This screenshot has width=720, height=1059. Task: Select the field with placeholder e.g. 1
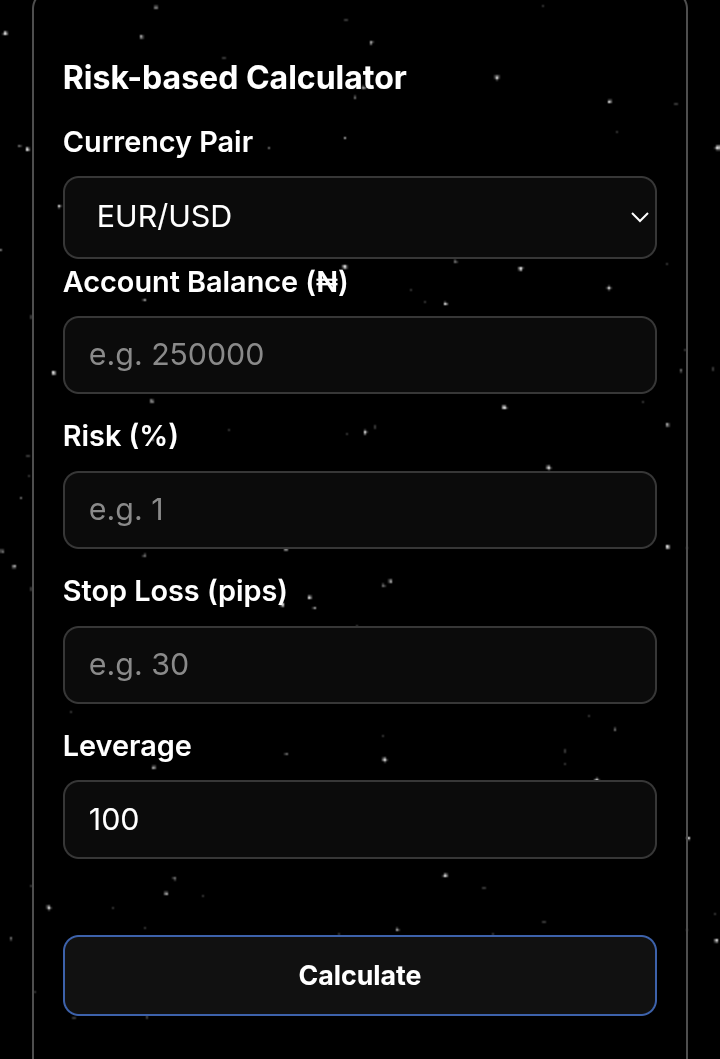pos(360,510)
